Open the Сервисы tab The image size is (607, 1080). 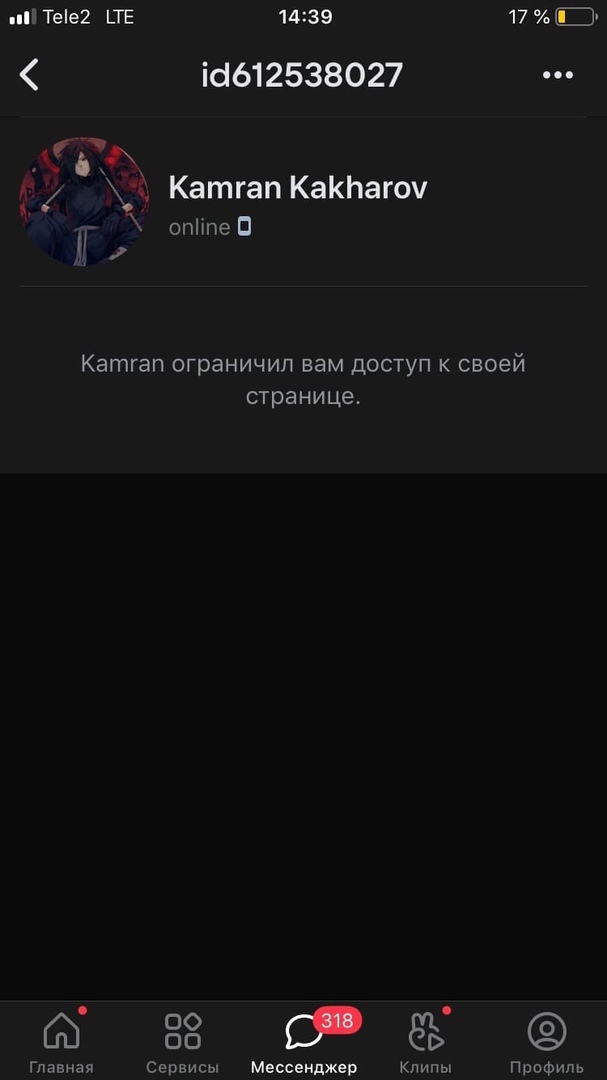182,1041
